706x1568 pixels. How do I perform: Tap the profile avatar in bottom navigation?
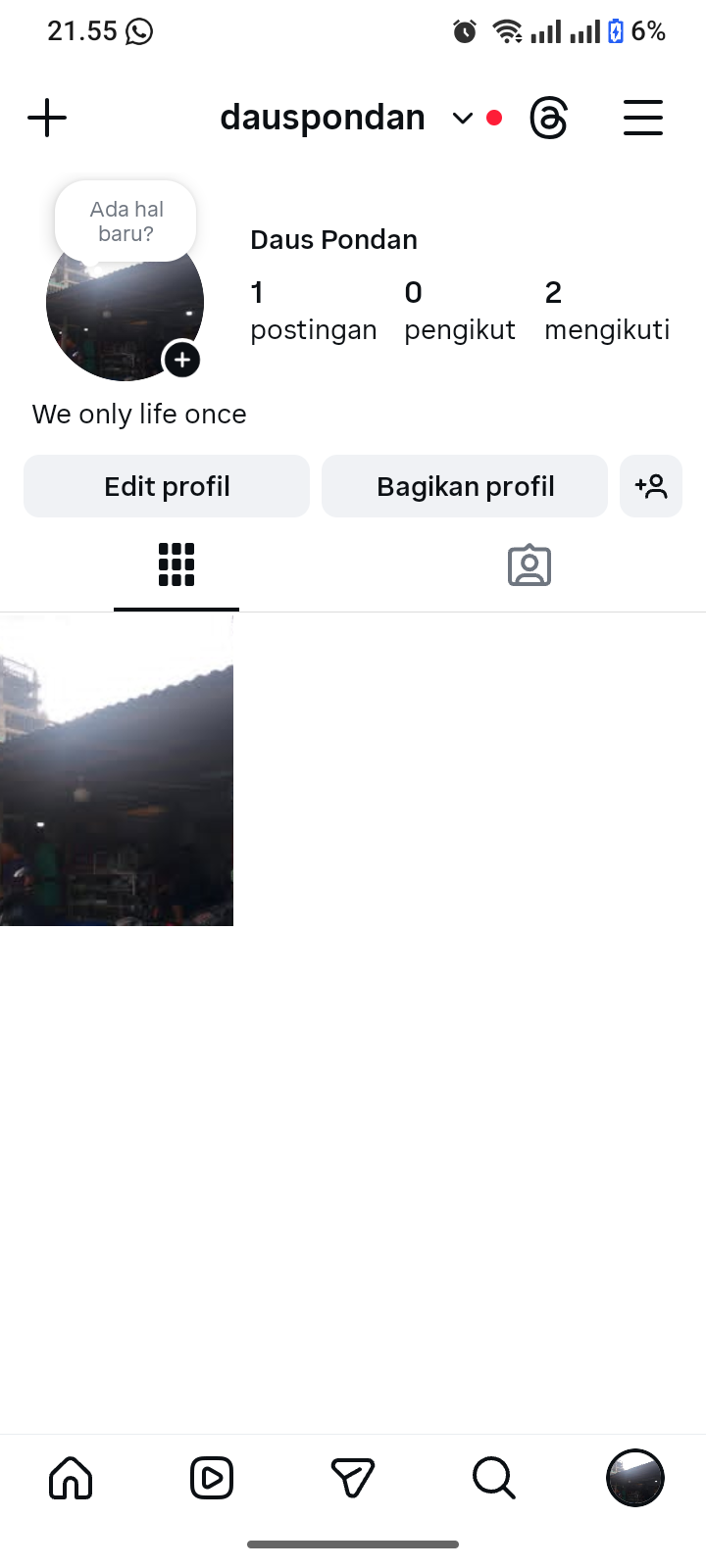(x=635, y=1478)
